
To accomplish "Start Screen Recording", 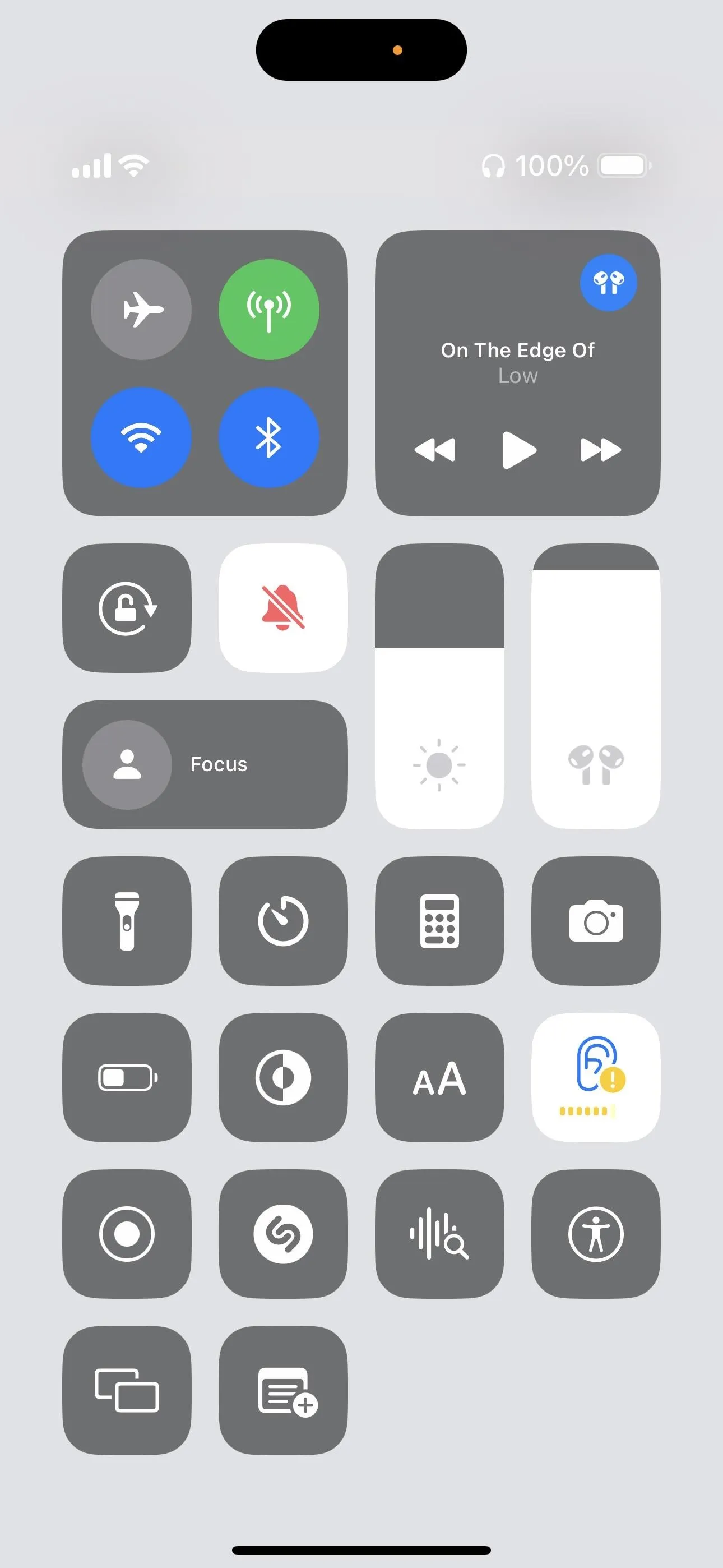I will tap(127, 1234).
